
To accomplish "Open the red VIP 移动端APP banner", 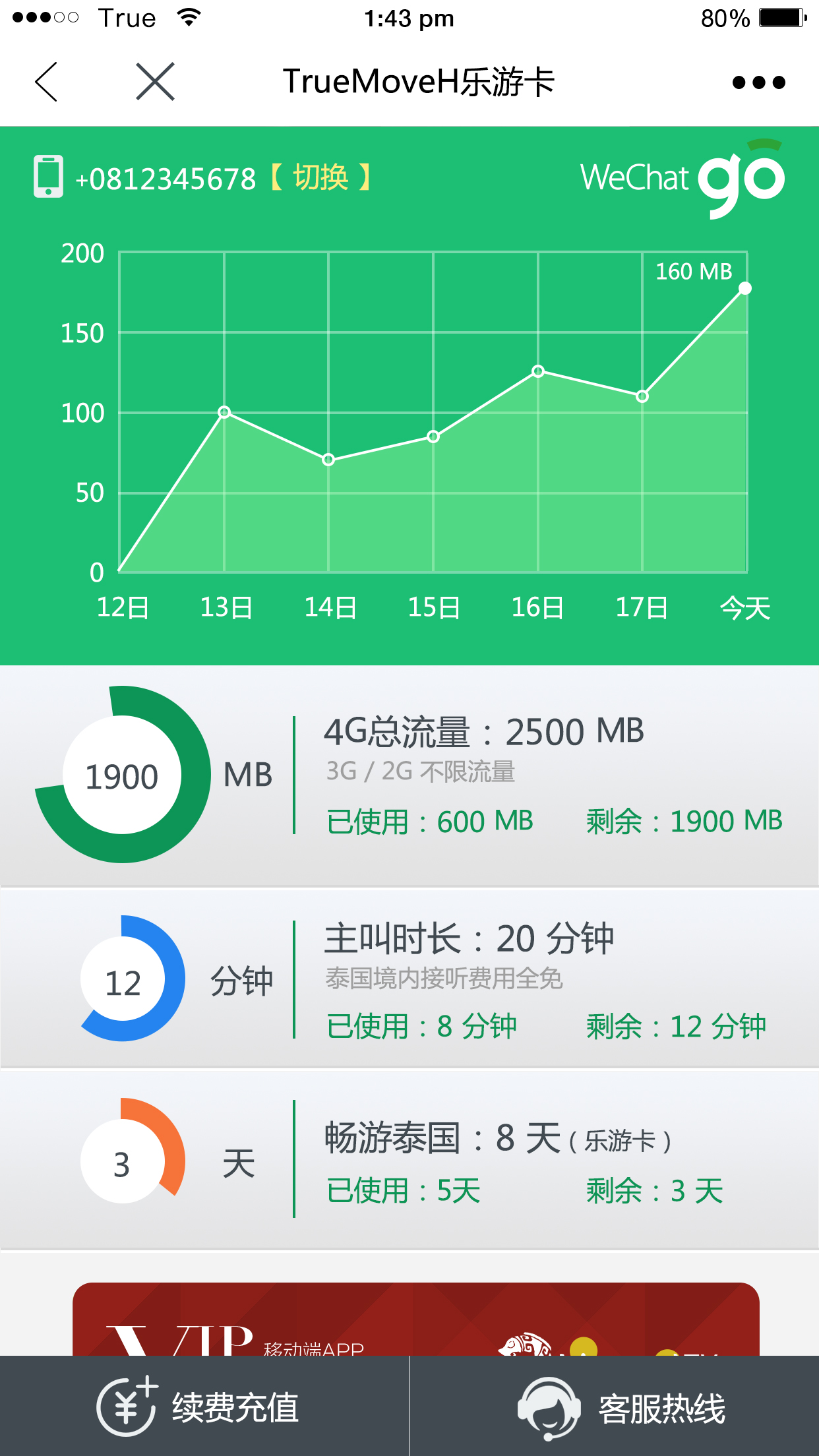I will pos(416,1319).
